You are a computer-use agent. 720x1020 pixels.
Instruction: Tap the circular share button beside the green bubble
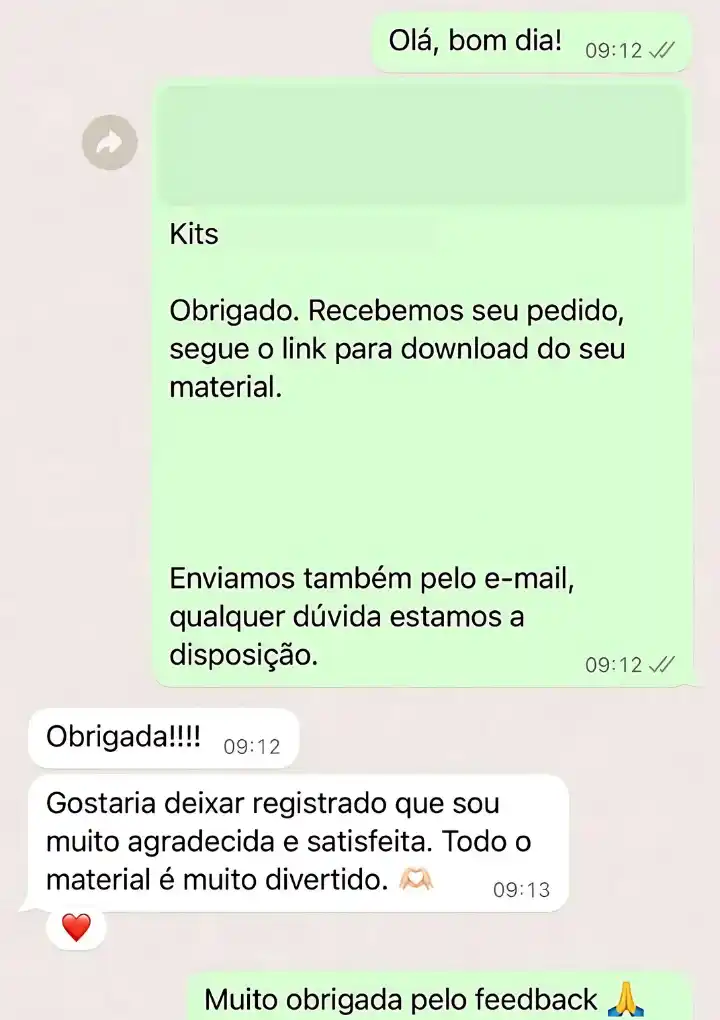[109, 142]
